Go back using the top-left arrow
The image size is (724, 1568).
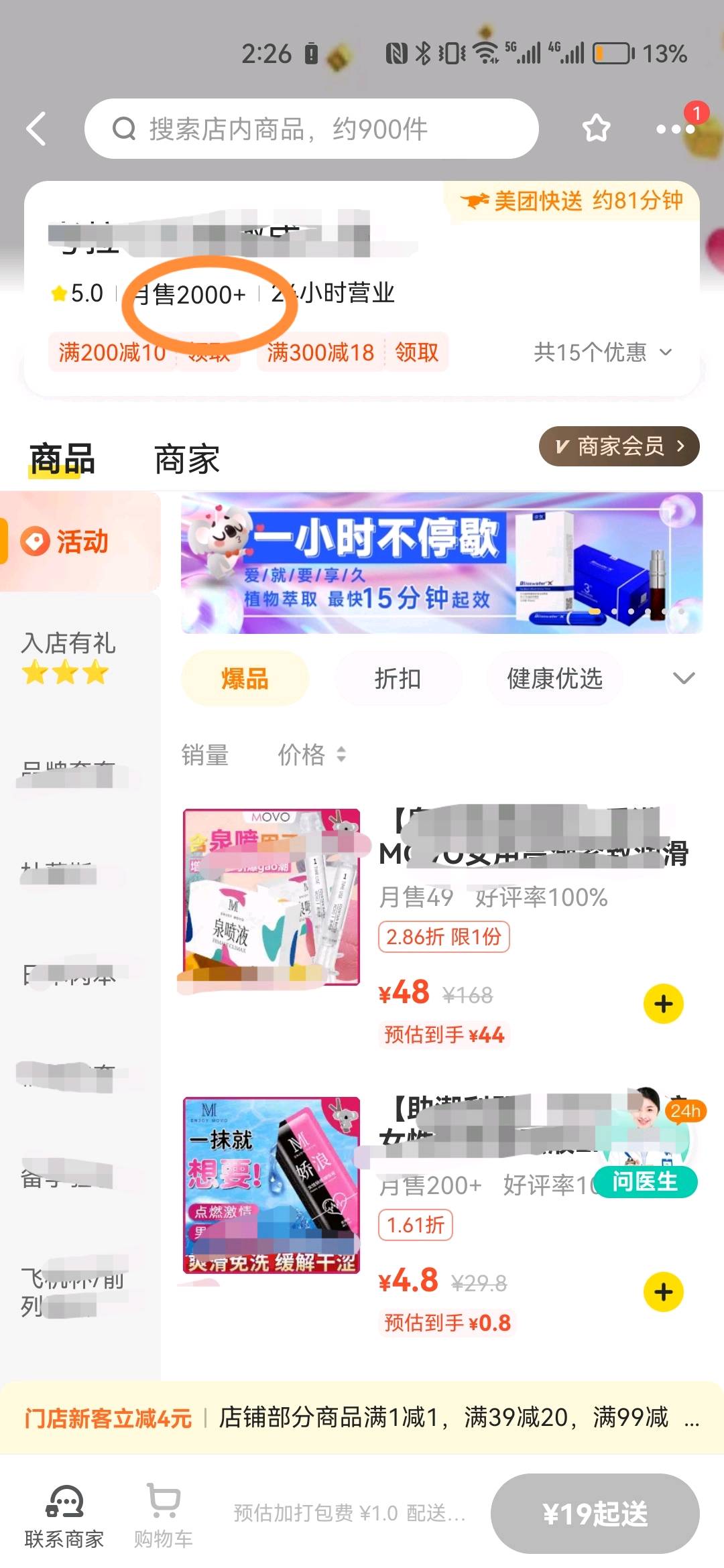[37, 129]
